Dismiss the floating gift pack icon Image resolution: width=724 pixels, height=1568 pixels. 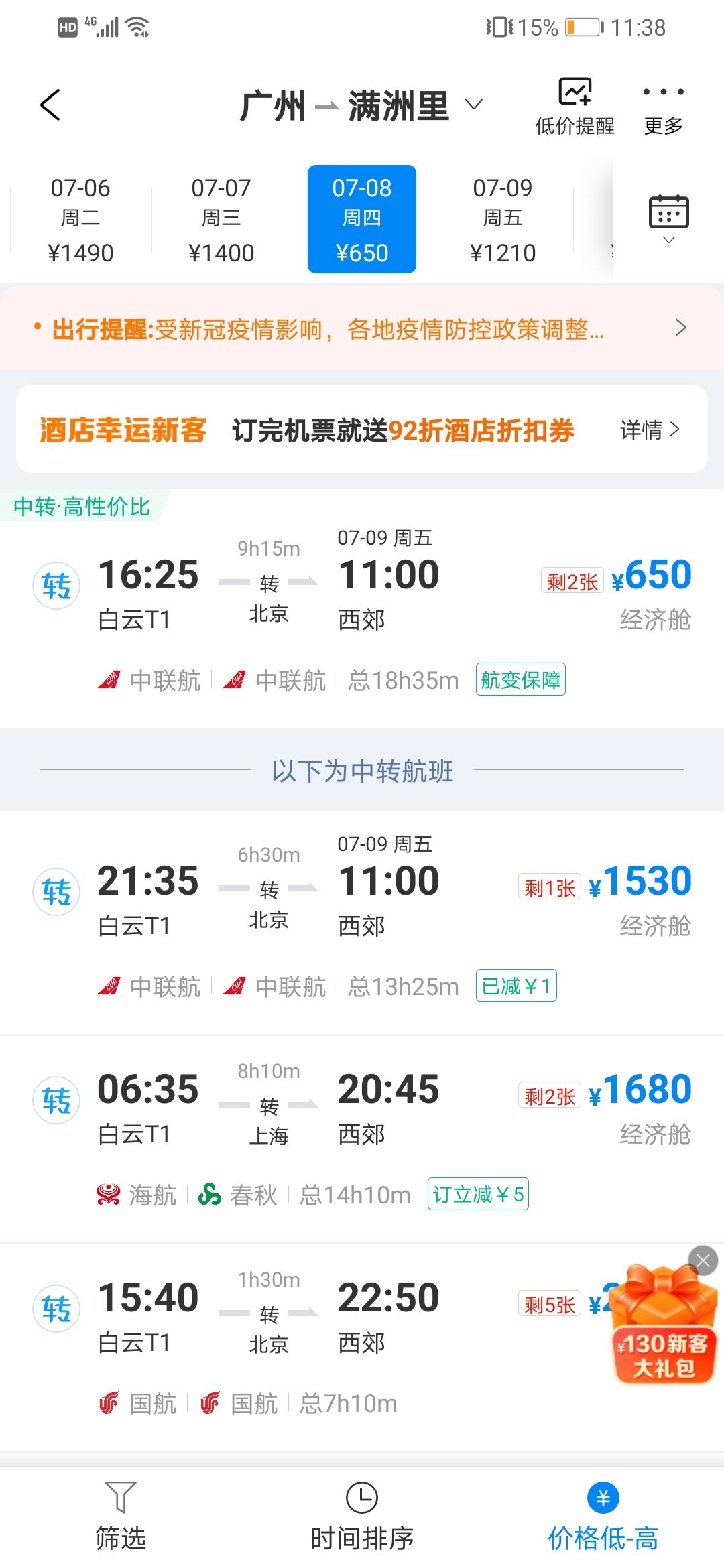(703, 1261)
